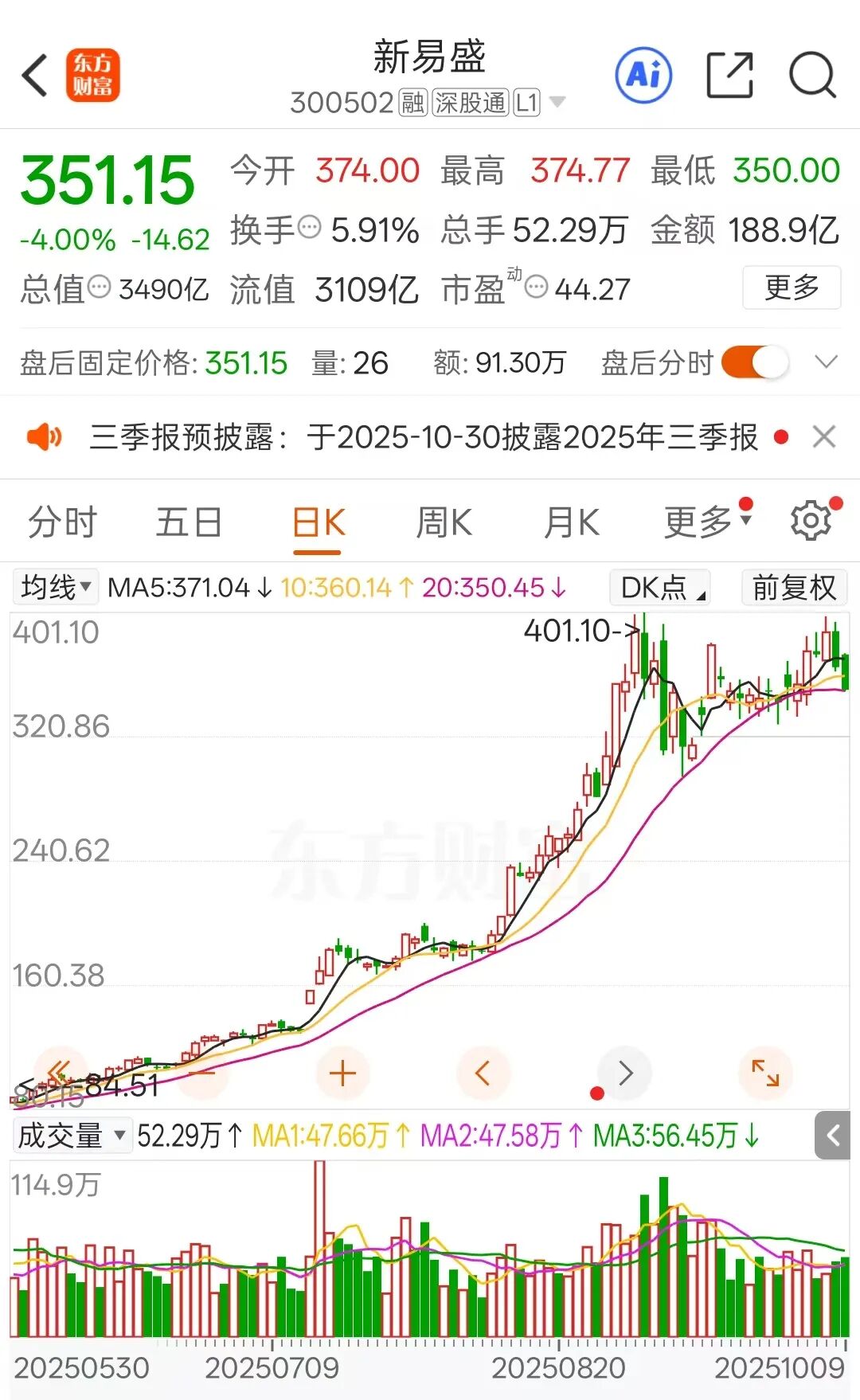Image resolution: width=860 pixels, height=1400 pixels.
Task: Open stock search
Action: pyautogui.click(x=811, y=76)
